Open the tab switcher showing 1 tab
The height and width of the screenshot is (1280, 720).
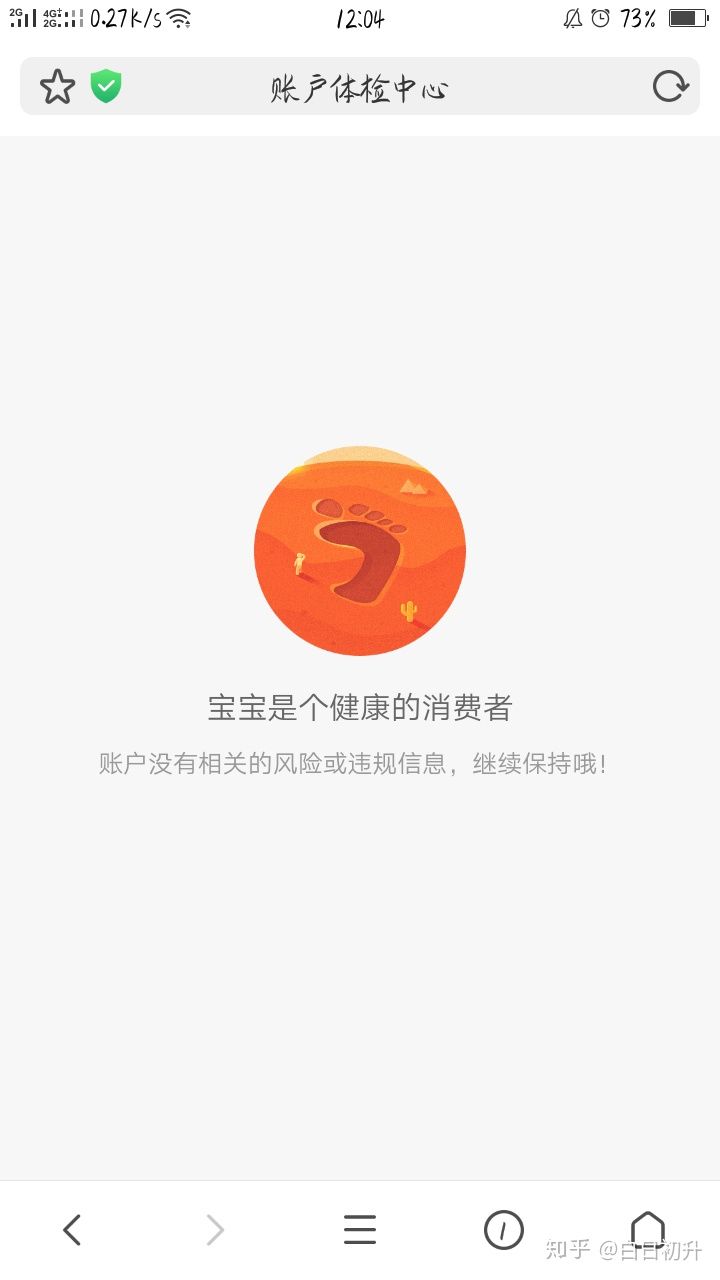503,1229
